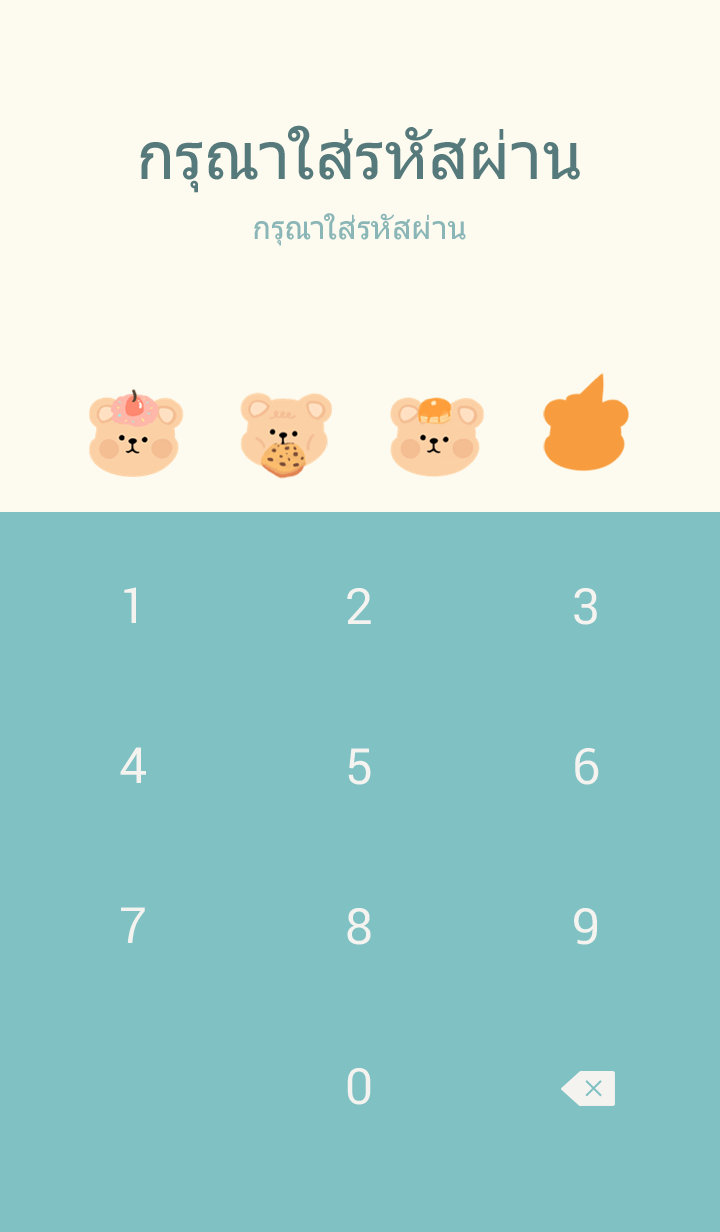Delete the last entered passcode digit
The height and width of the screenshot is (1232, 720).
point(588,1088)
